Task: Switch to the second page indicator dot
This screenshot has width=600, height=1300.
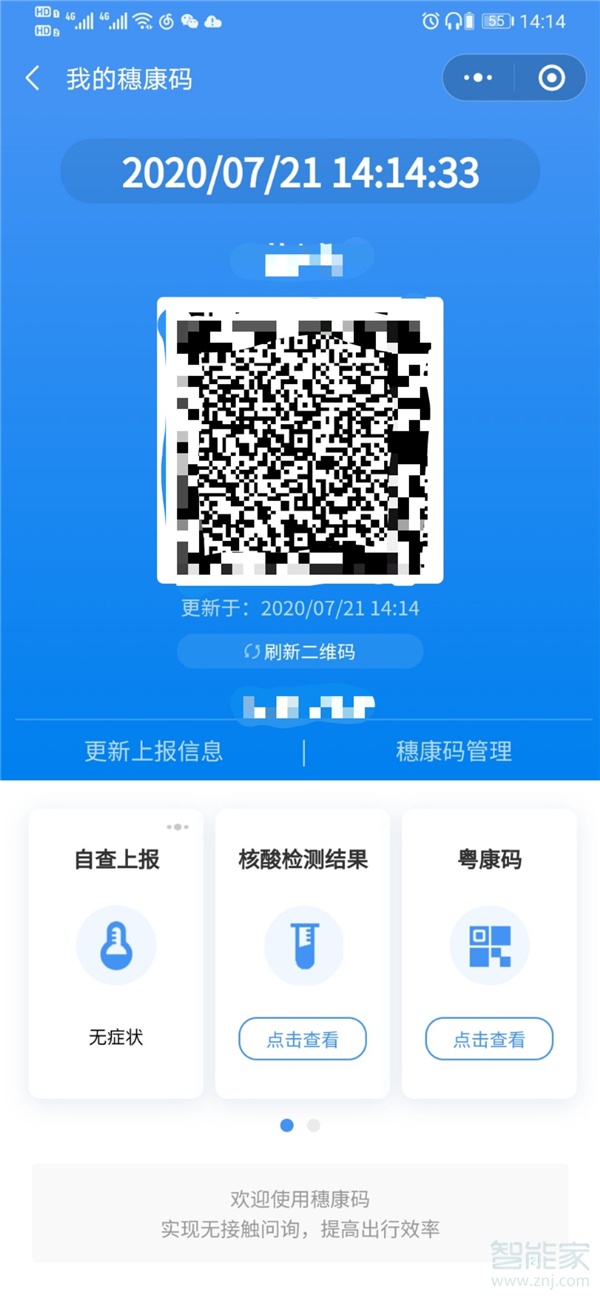Action: (x=313, y=1125)
